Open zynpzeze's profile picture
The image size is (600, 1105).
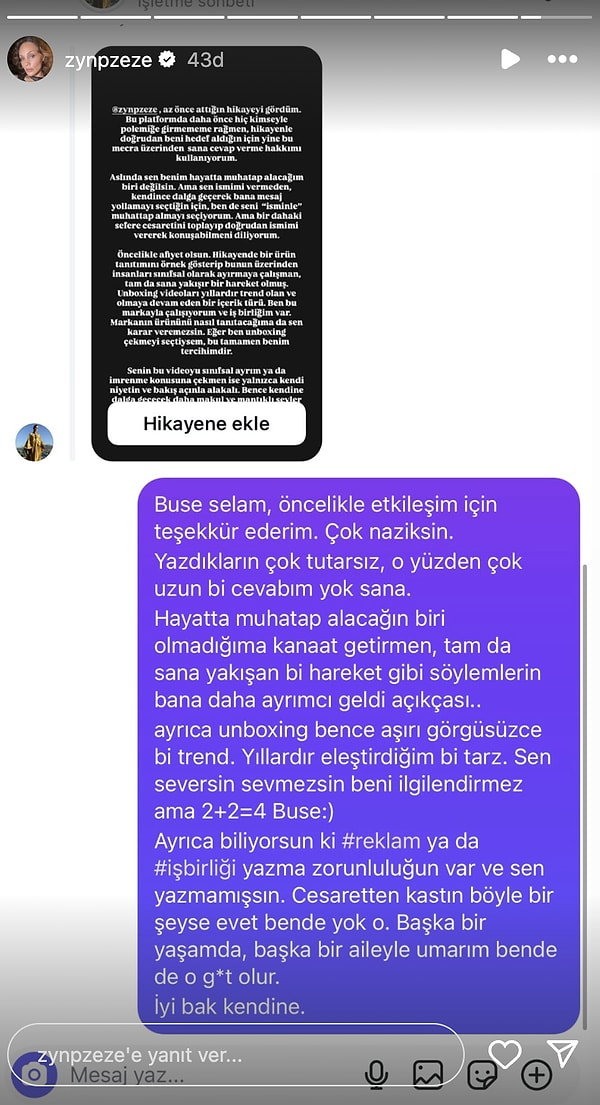[30, 60]
